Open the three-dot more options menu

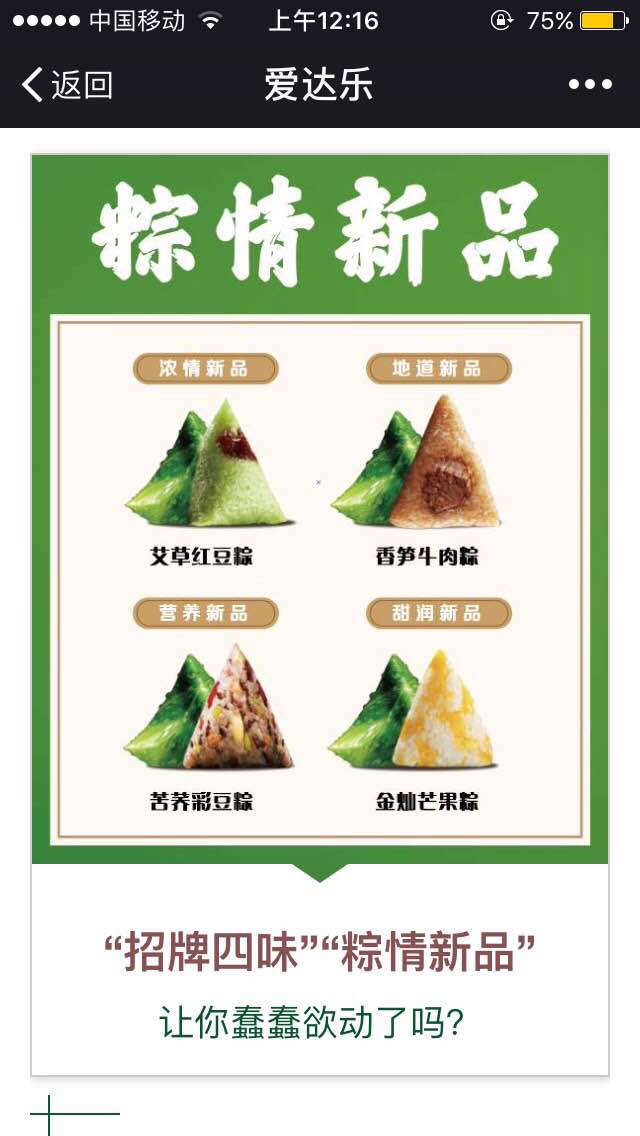[x=590, y=85]
